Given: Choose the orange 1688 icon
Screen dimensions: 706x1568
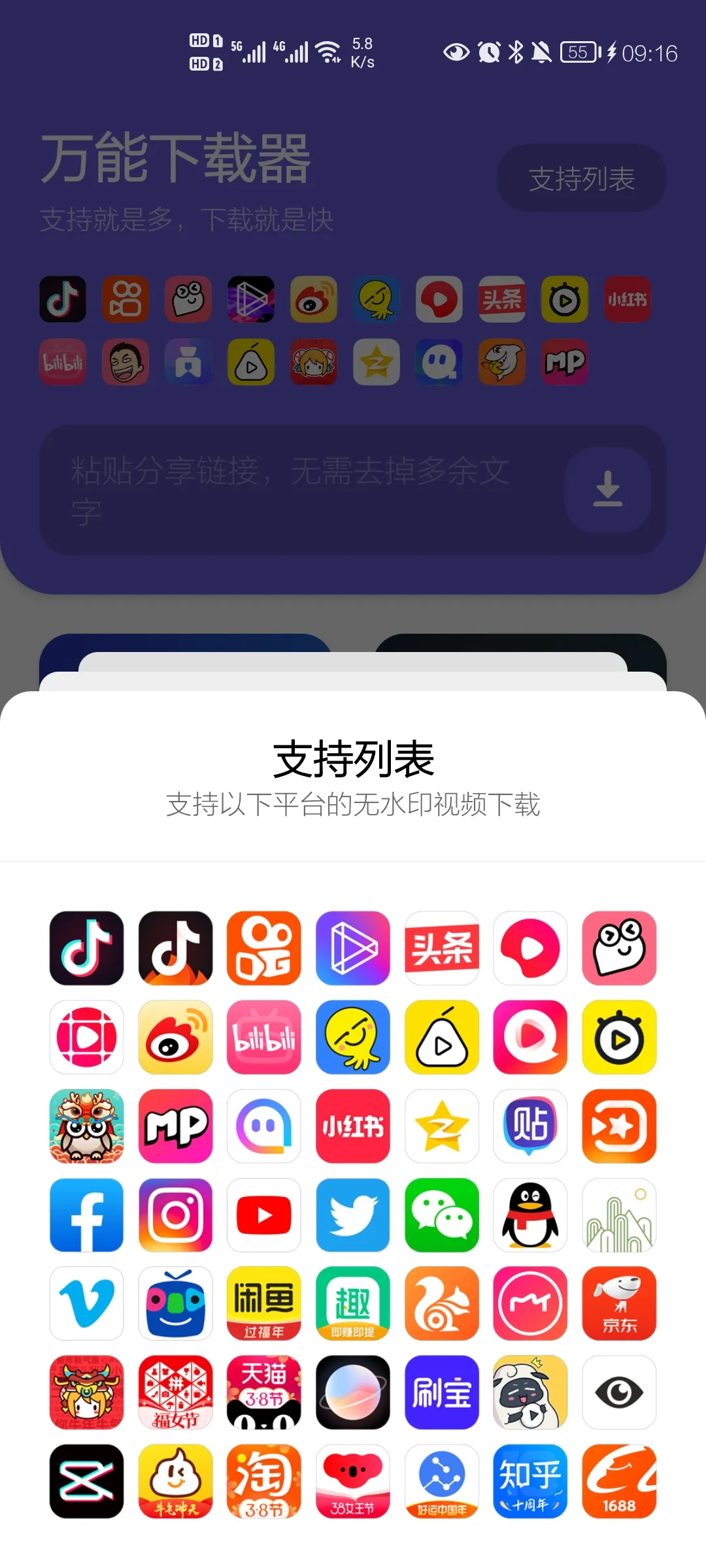Looking at the screenshot, I should [619, 1481].
